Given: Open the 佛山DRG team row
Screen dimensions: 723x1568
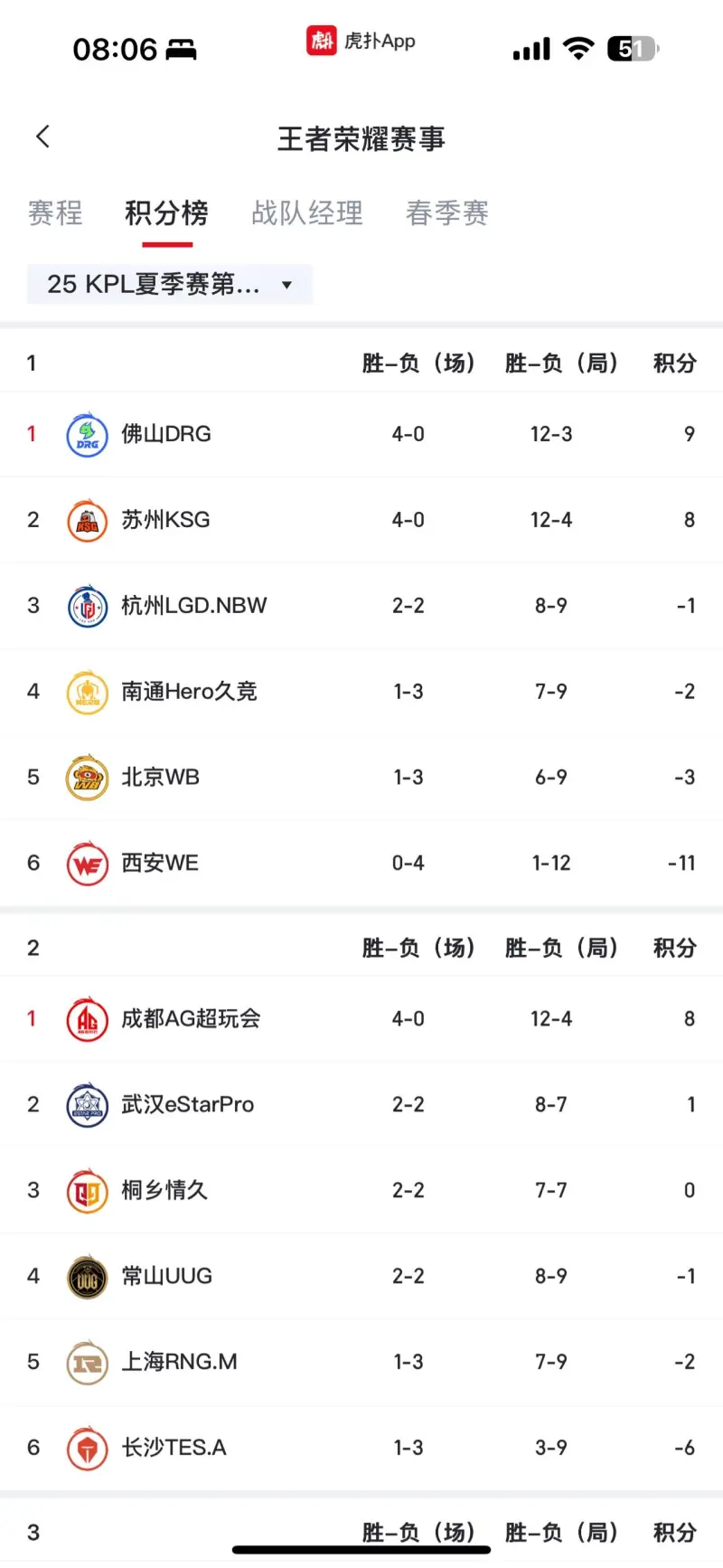Looking at the screenshot, I should (361, 434).
